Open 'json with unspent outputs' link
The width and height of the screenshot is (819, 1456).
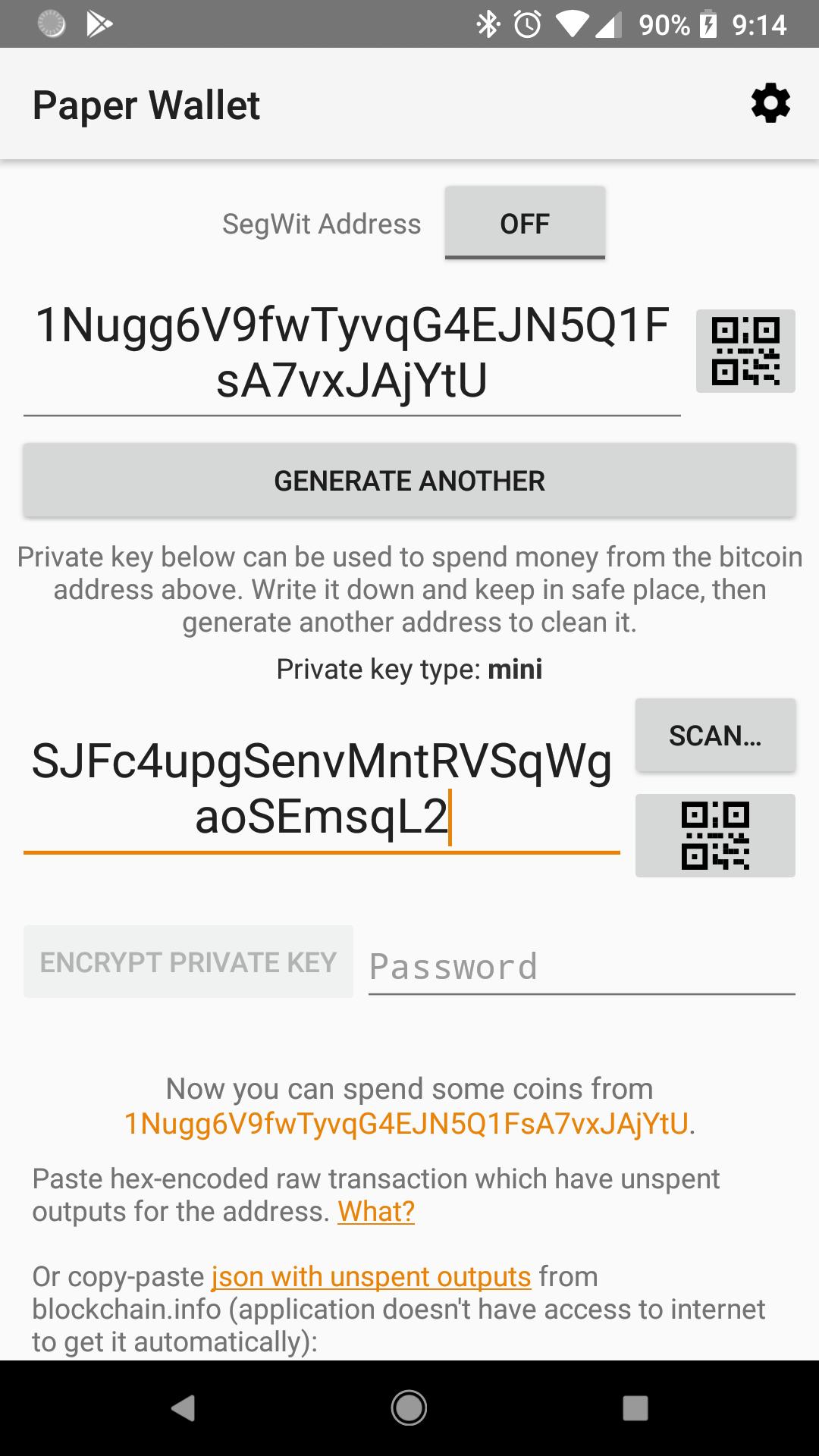coord(371,1276)
